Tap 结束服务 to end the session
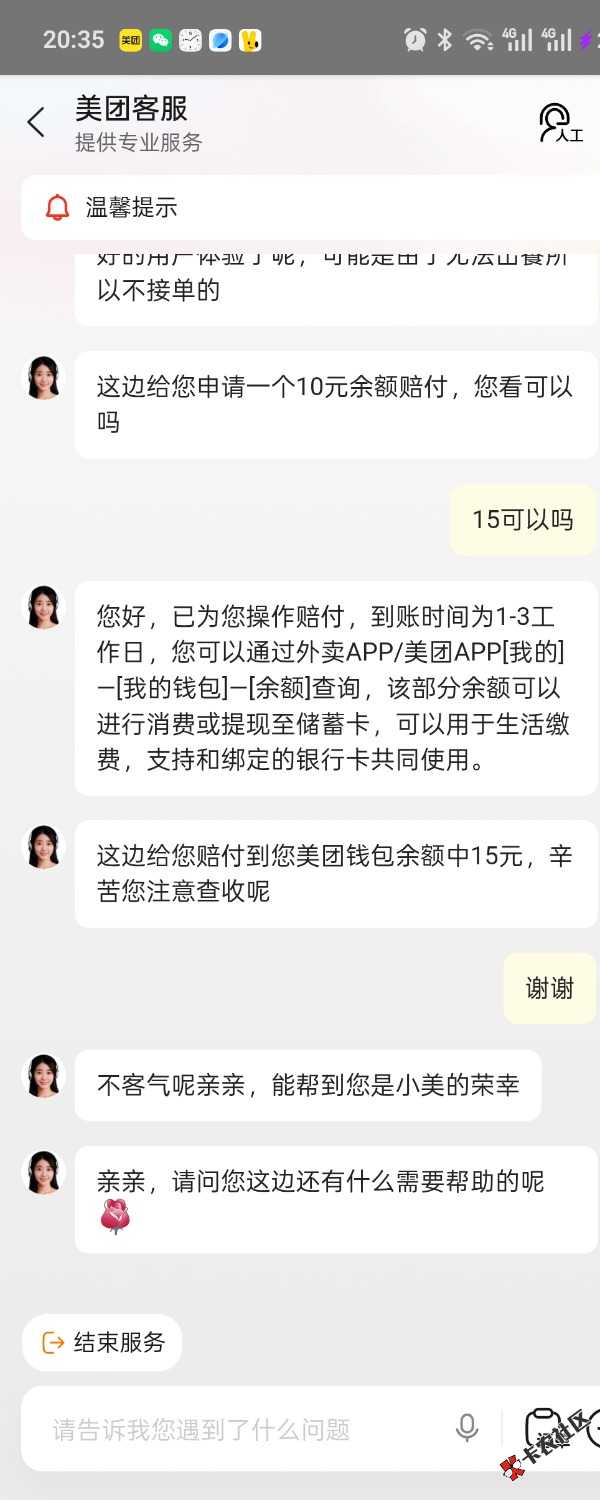Image resolution: width=600 pixels, height=1500 pixels. pyautogui.click(x=103, y=1342)
